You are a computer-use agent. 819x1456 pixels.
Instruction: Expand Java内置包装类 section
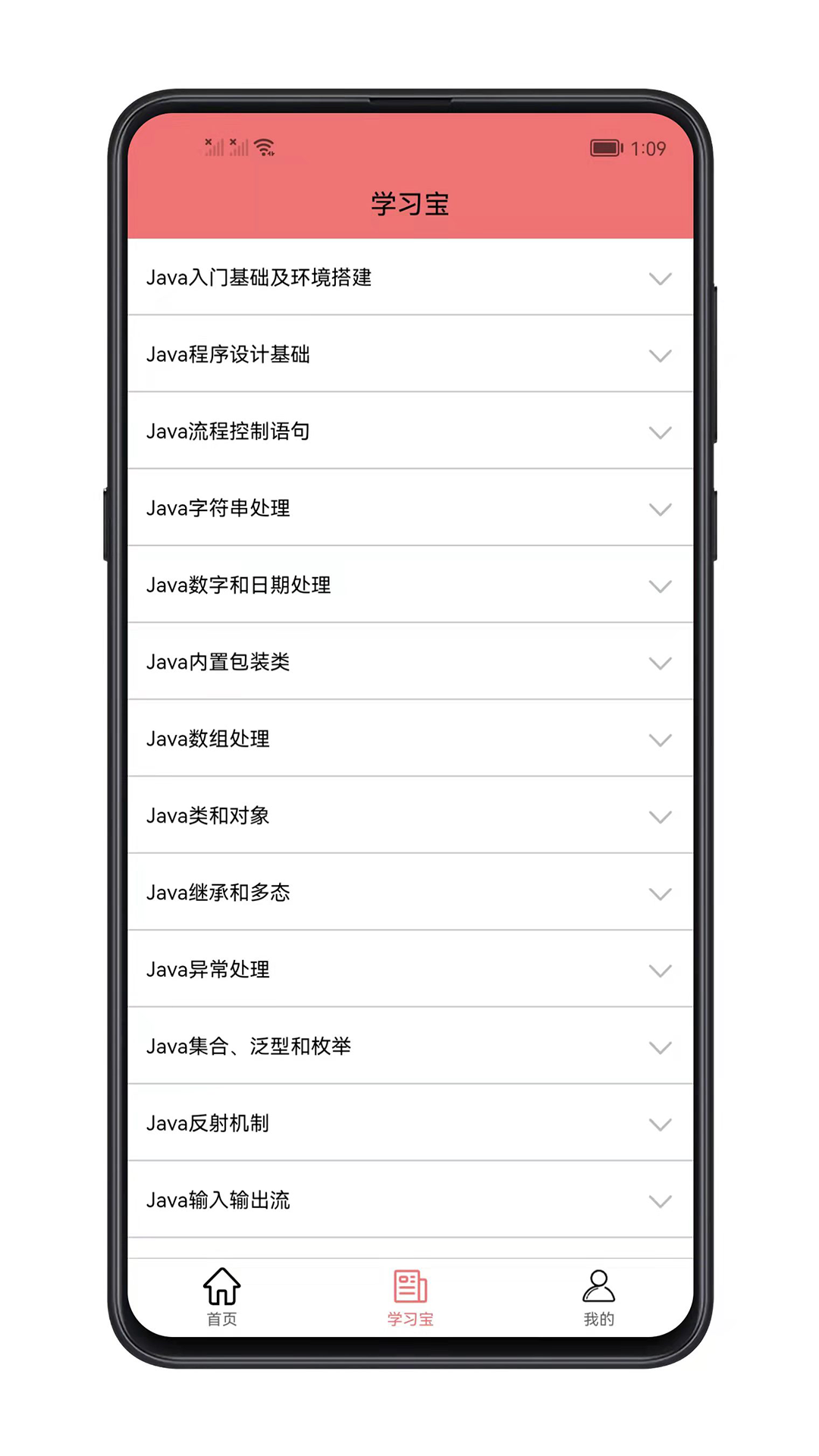(410, 662)
